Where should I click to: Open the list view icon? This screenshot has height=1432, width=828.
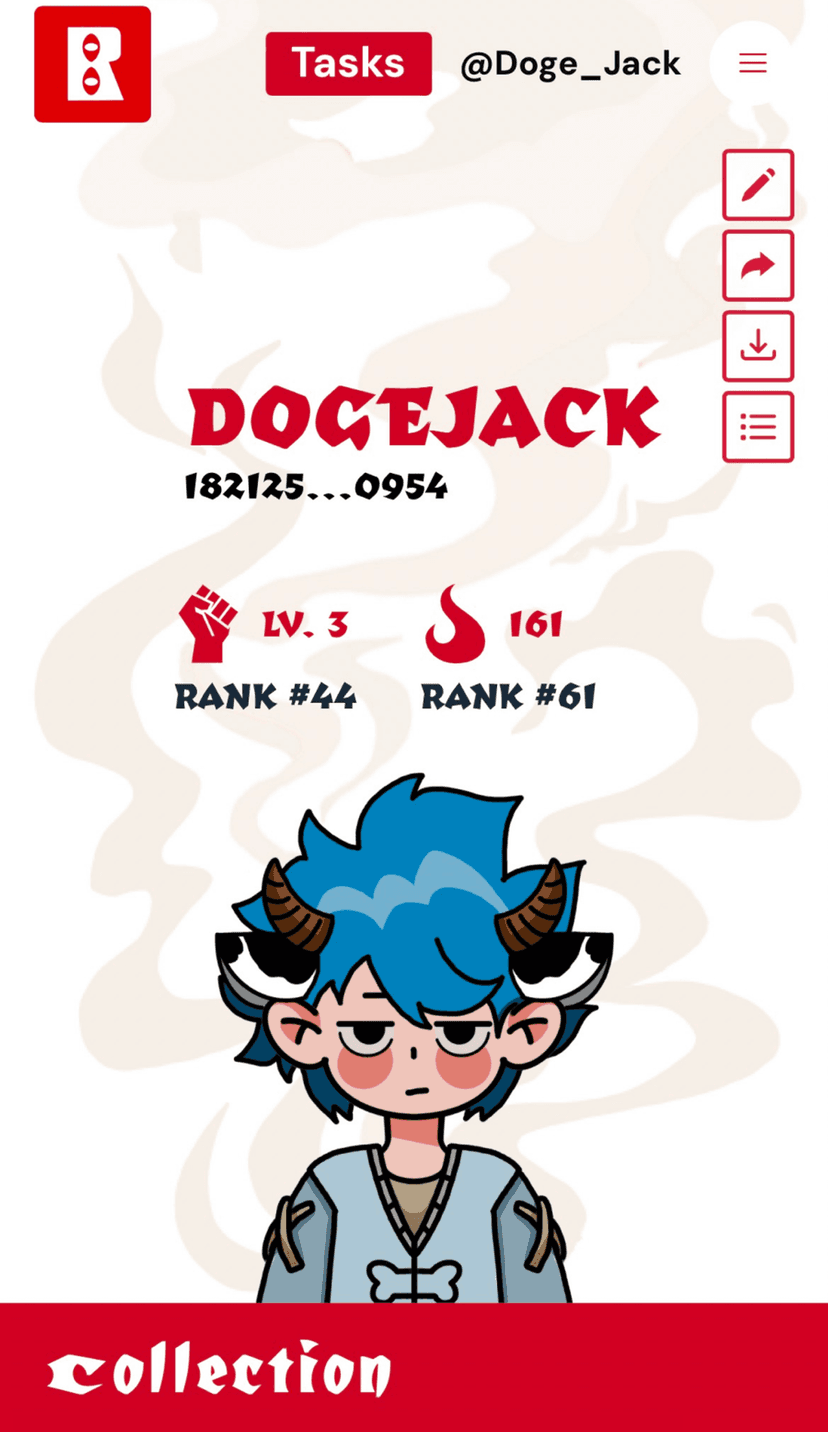[758, 427]
